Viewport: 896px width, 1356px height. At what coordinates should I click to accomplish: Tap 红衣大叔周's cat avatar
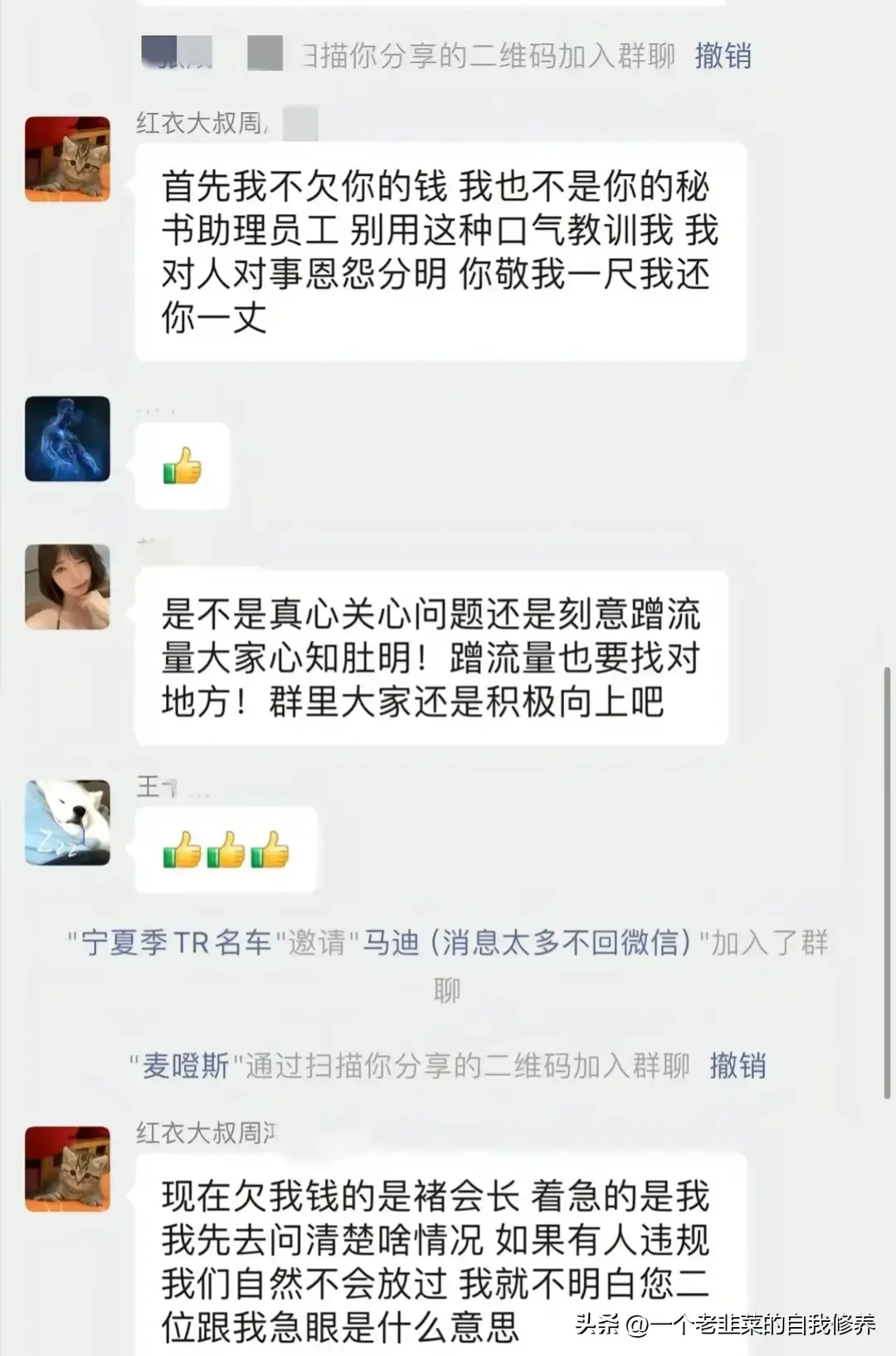[x=67, y=159]
